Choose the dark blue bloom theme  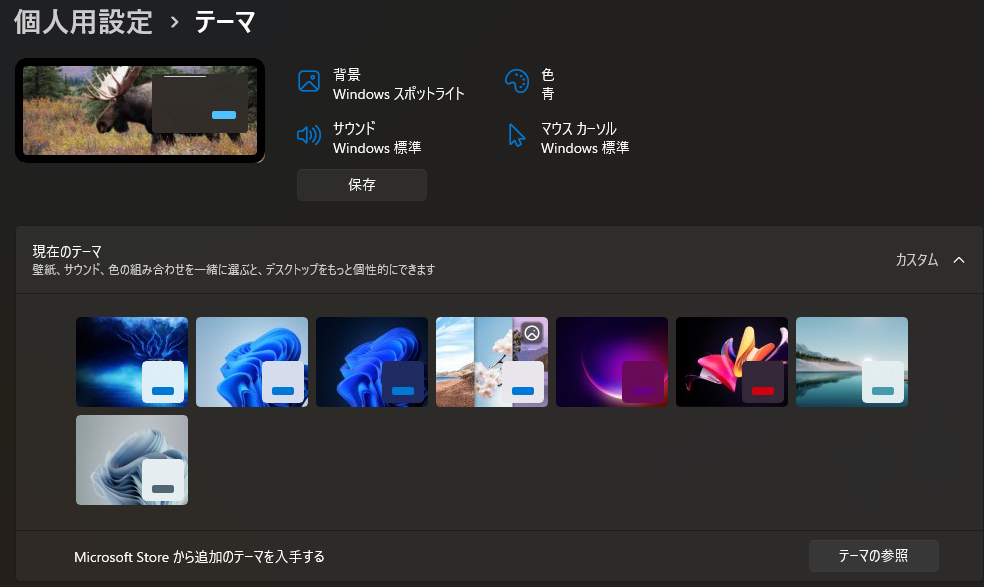372,362
